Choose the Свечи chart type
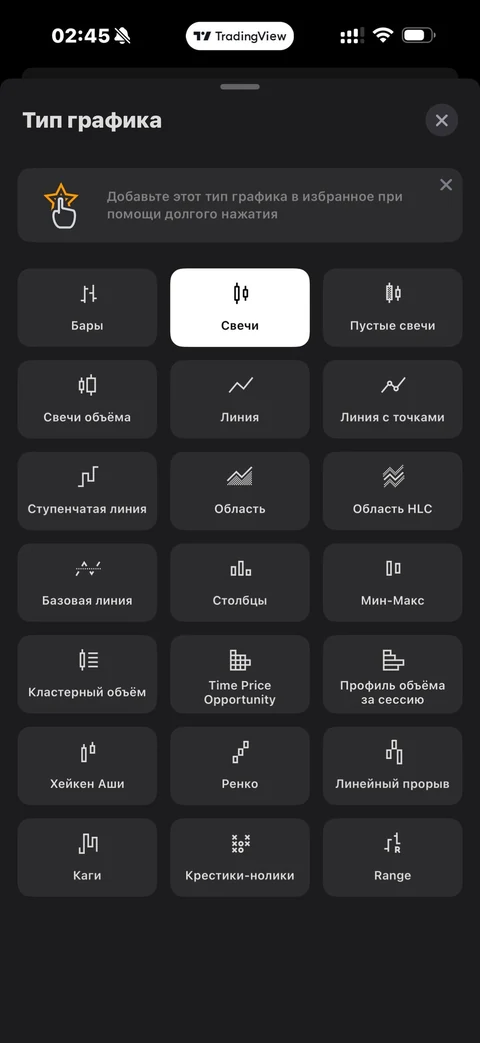480x1043 pixels. (240, 307)
